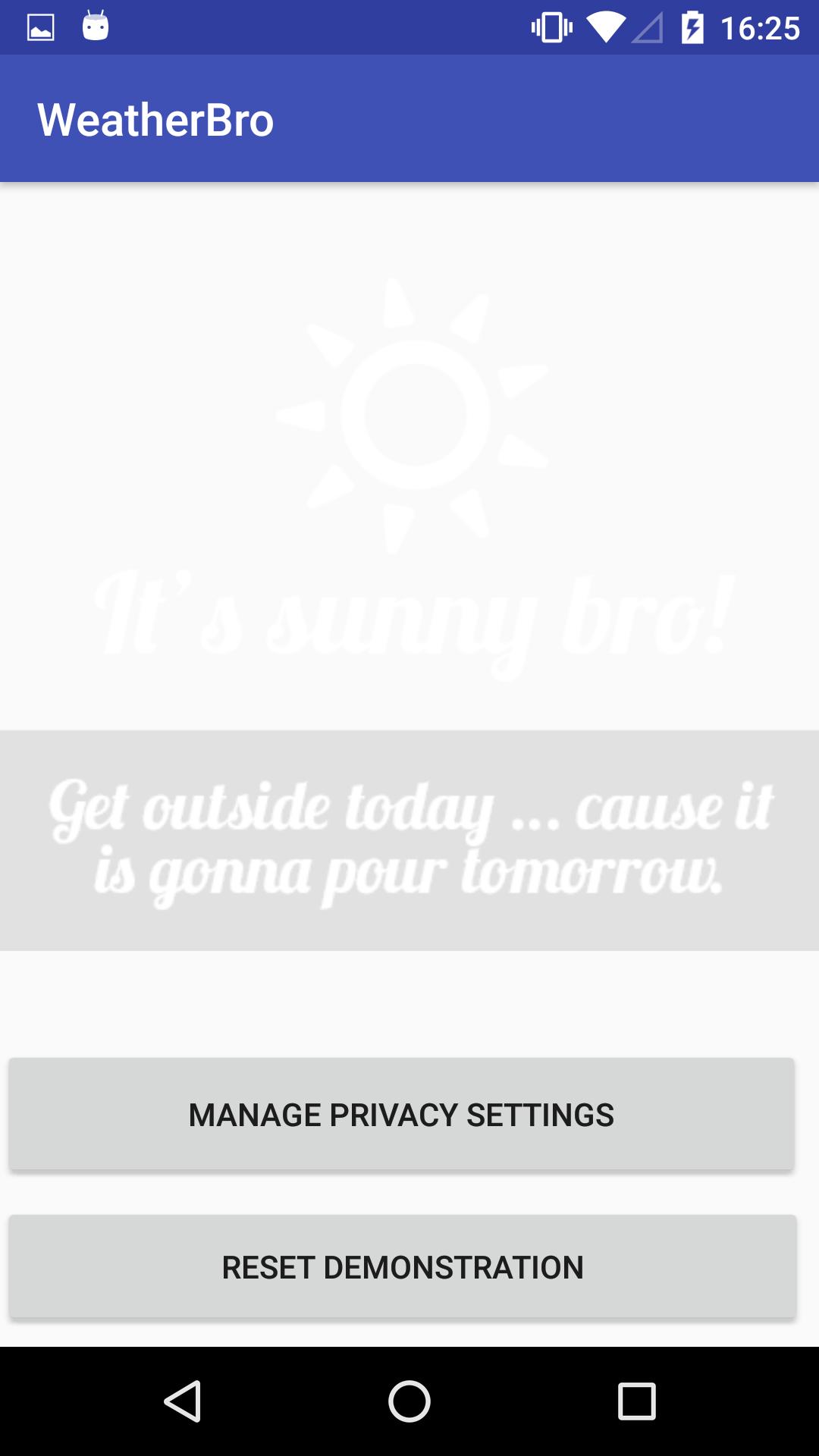The image size is (819, 1456).
Task: Tap the Reset Demonstration button
Action: coord(402,1267)
